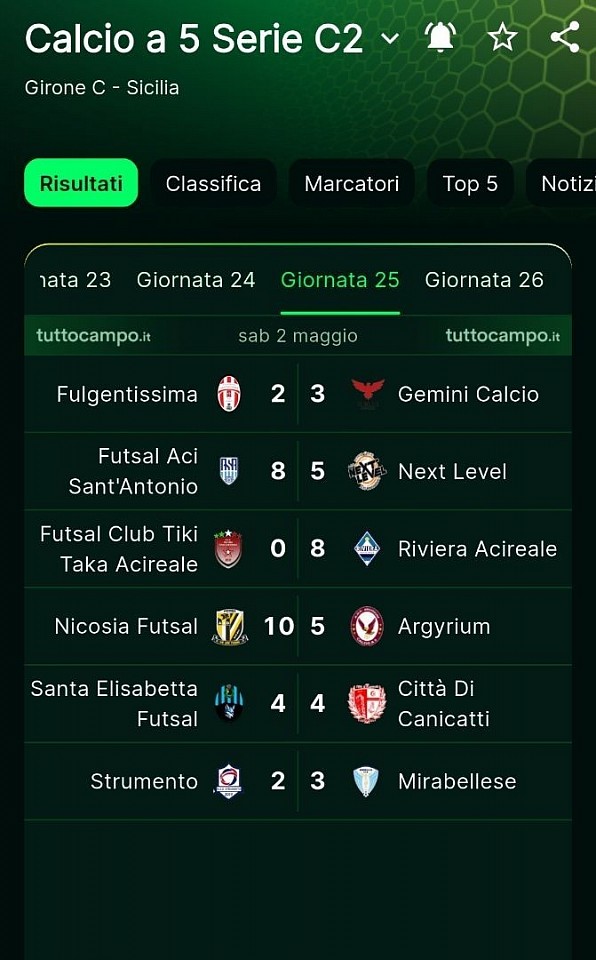View Giornata 23 results
596x960 pixels.
75,280
